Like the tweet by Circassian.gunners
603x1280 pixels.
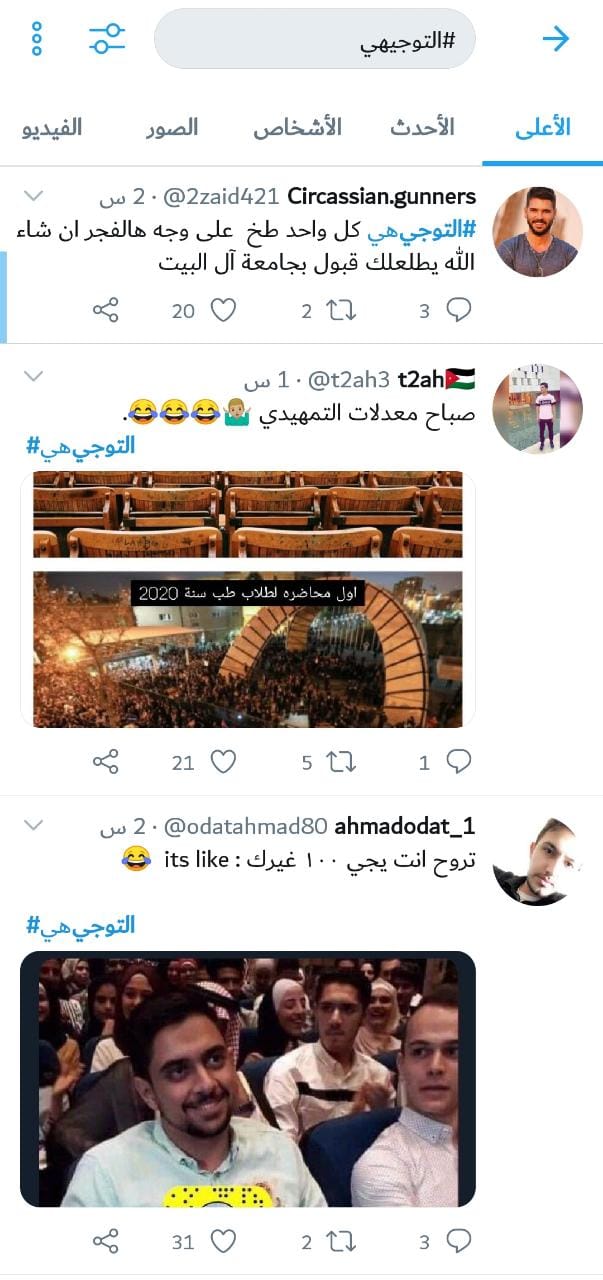tap(223, 311)
